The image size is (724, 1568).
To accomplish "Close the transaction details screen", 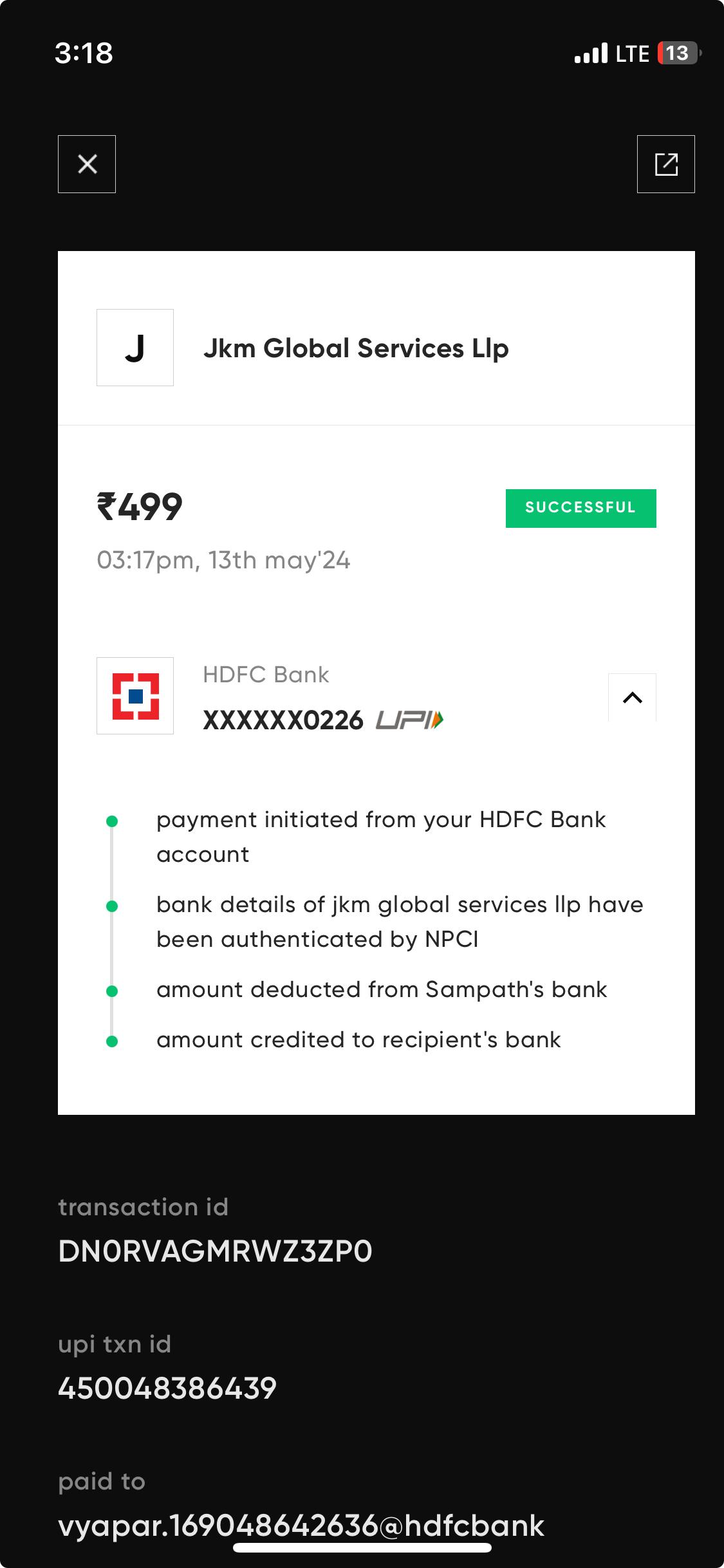I will [x=87, y=164].
